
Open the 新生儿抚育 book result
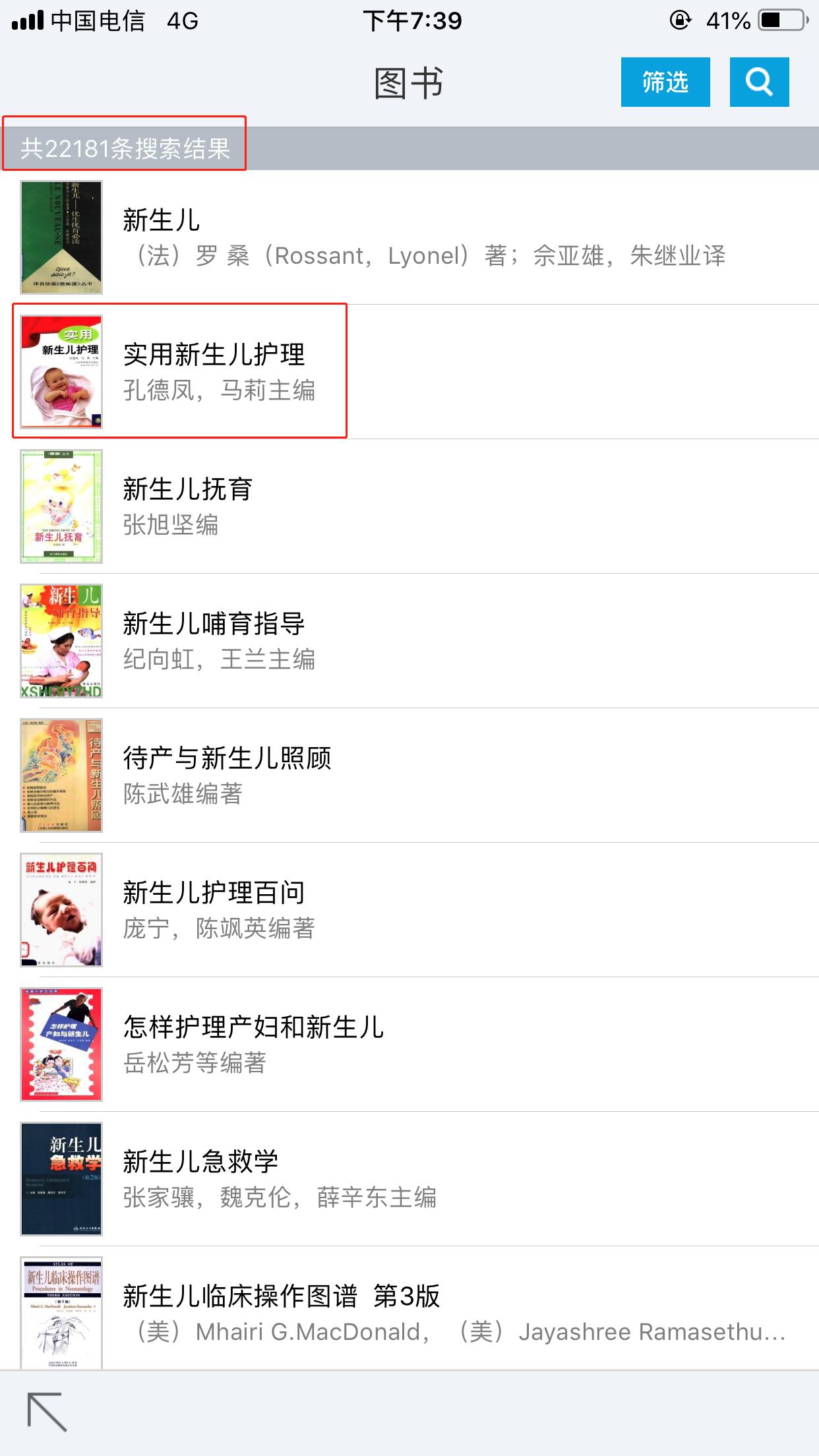[409, 506]
